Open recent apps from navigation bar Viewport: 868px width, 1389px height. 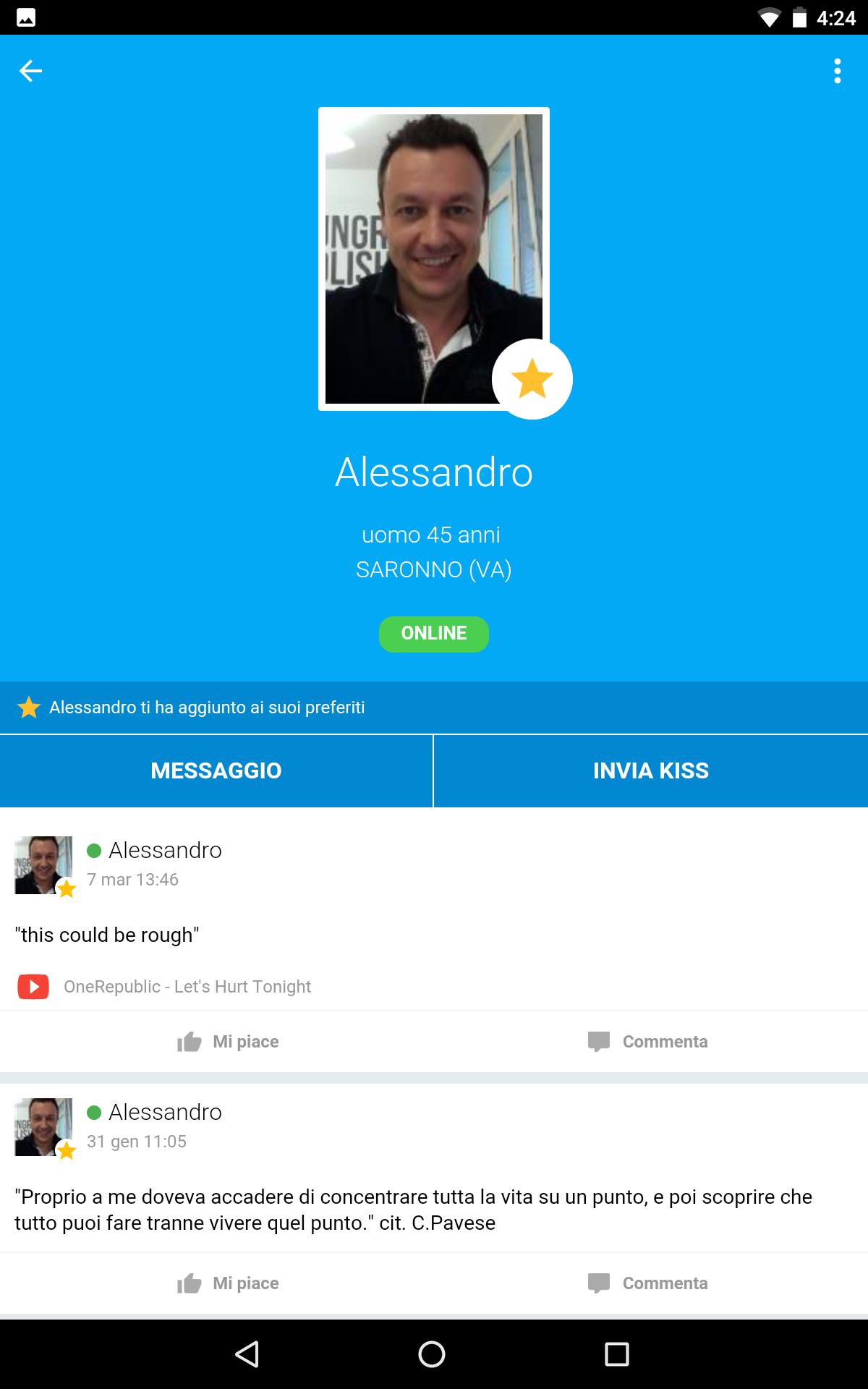[616, 1354]
